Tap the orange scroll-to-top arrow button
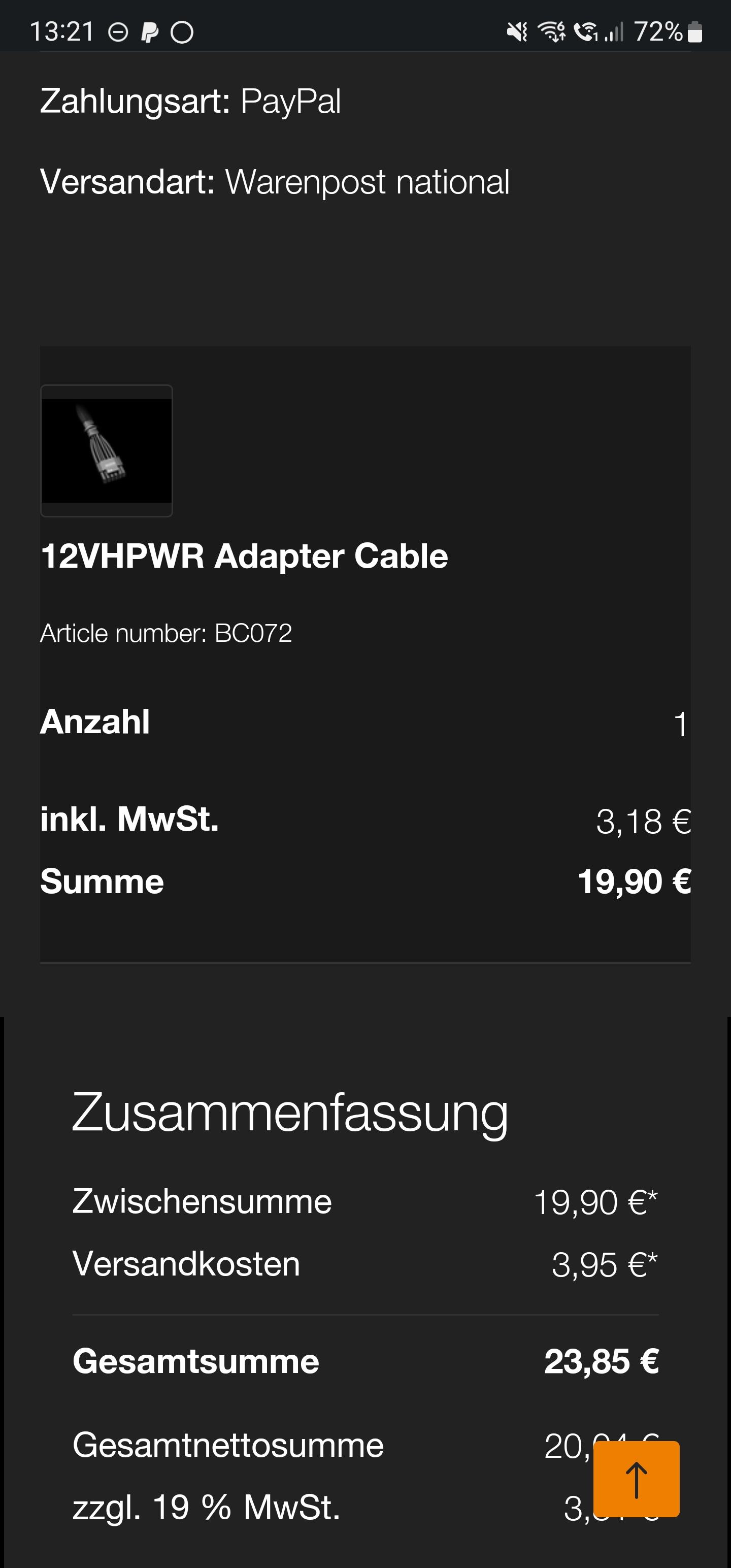Viewport: 731px width, 1568px height. click(636, 1480)
